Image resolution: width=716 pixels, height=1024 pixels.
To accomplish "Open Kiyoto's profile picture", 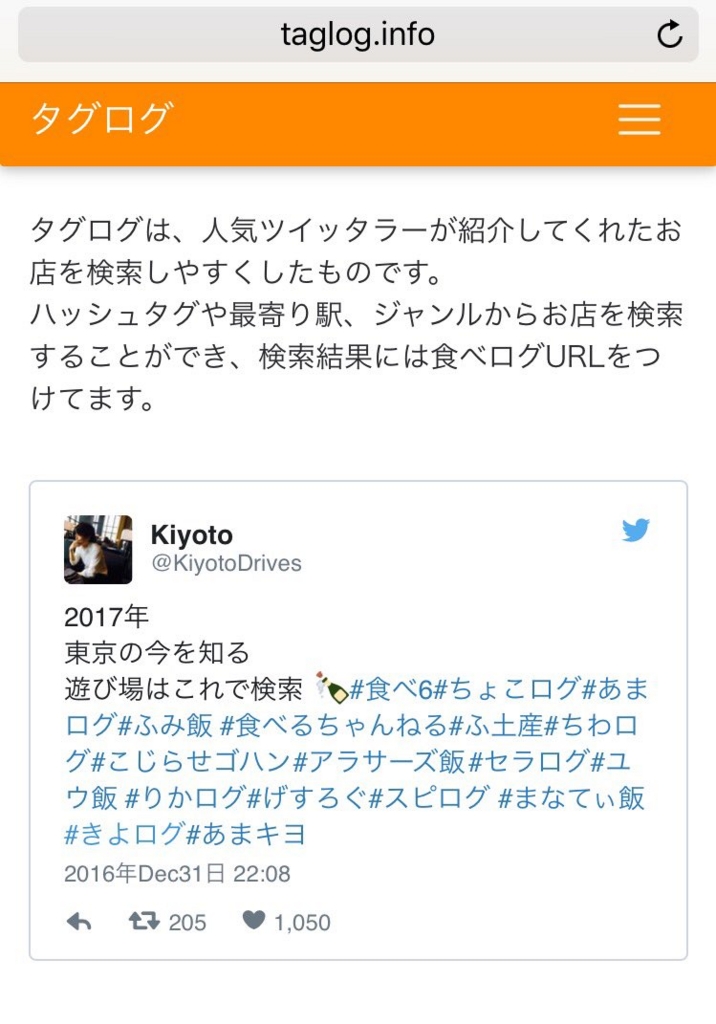I will 98,549.
